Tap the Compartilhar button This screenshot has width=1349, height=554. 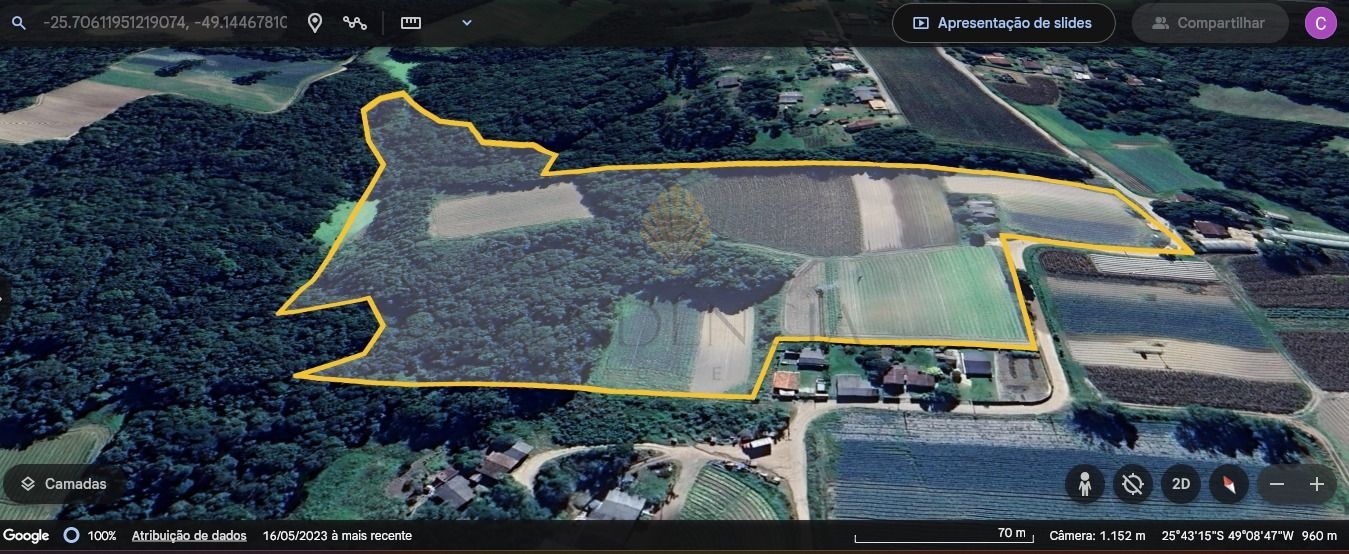(x=1207, y=23)
